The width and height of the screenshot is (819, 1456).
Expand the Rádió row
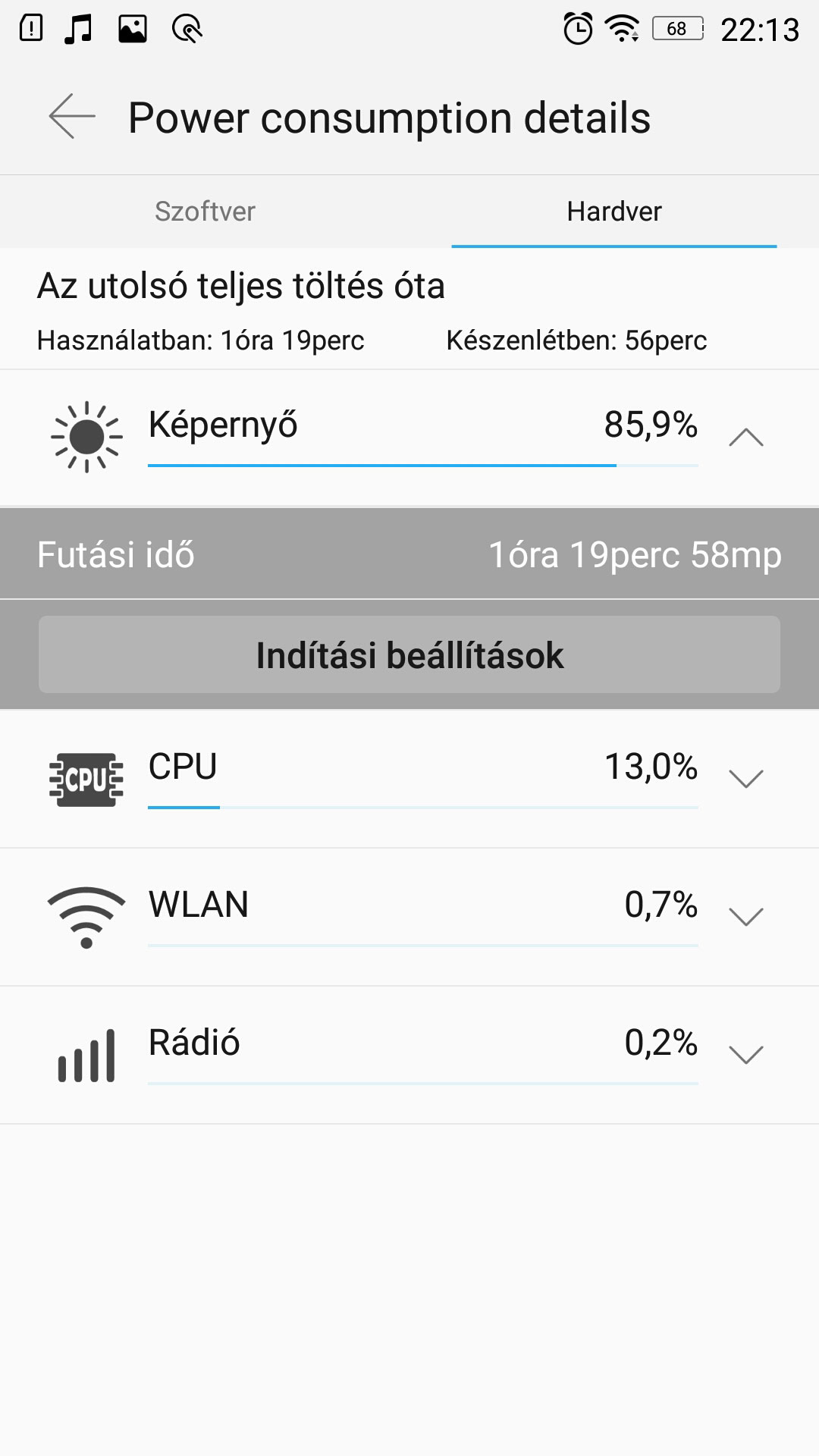(x=746, y=1055)
